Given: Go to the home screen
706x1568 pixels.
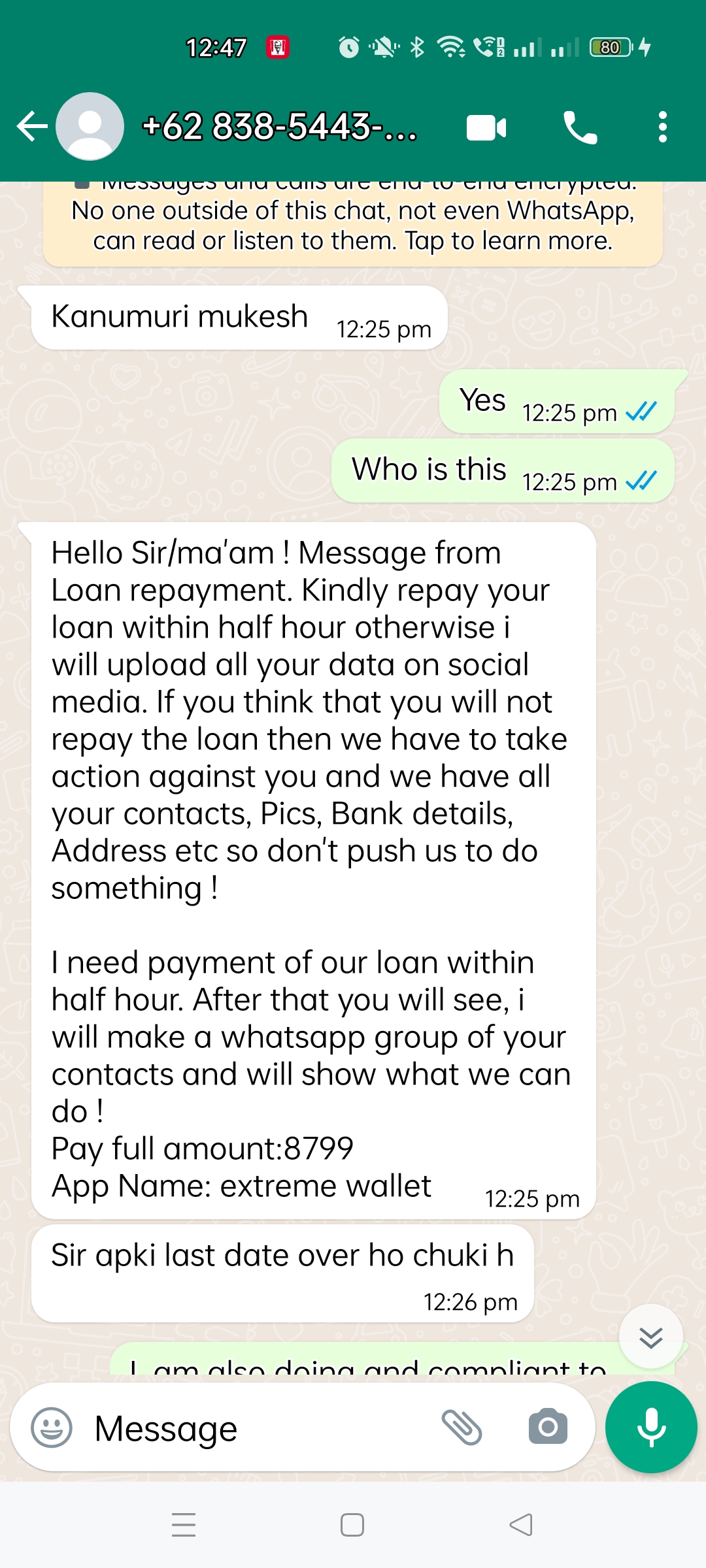Looking at the screenshot, I should (x=352, y=1525).
